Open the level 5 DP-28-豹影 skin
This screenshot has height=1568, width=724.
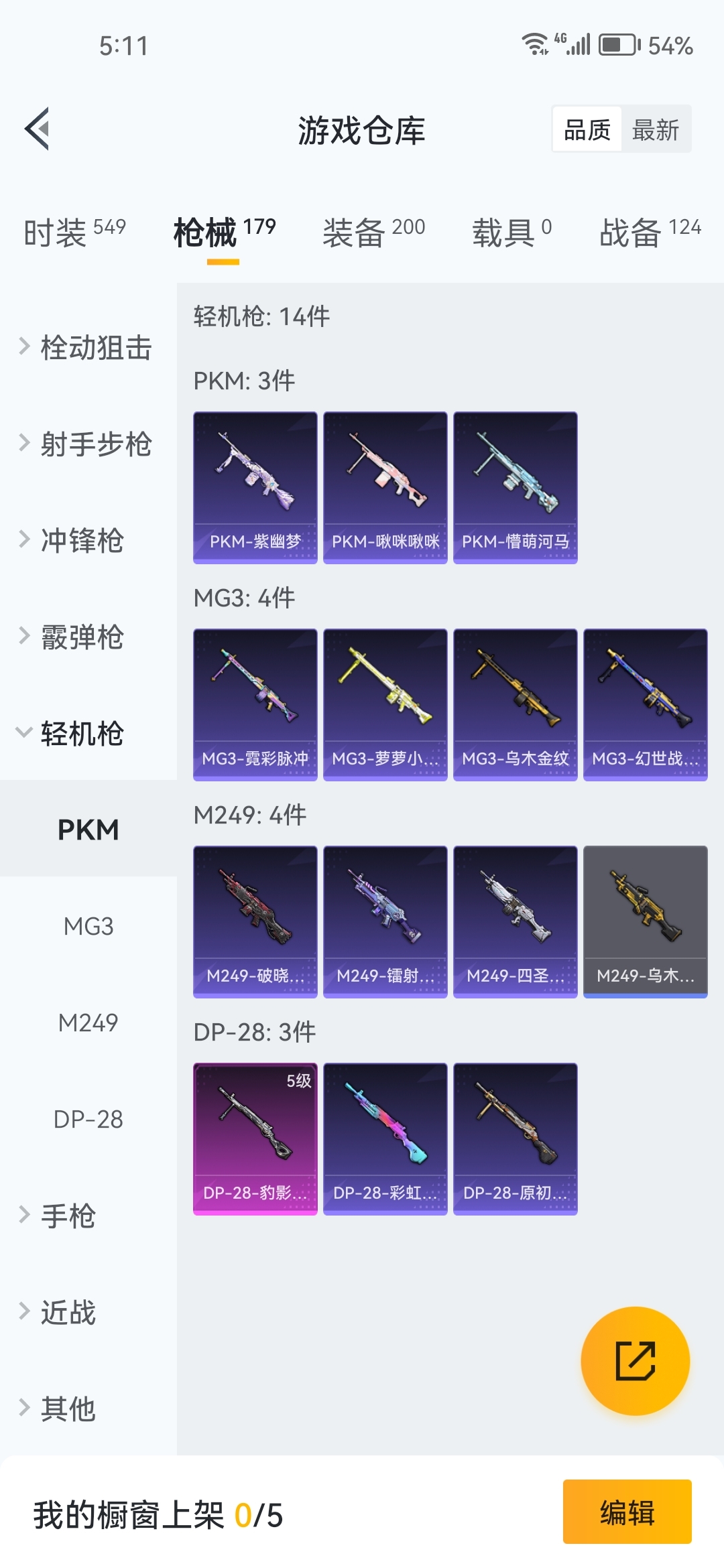[x=255, y=1138]
